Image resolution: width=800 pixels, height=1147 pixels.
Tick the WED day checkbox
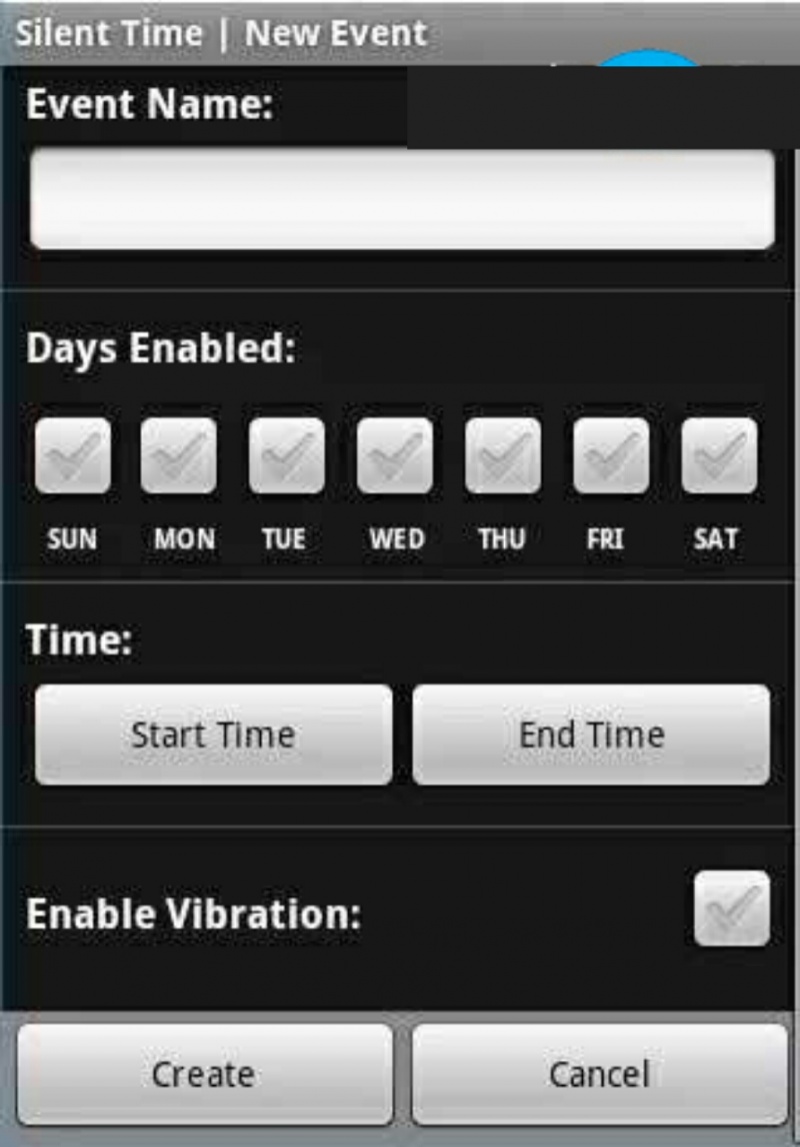point(395,456)
